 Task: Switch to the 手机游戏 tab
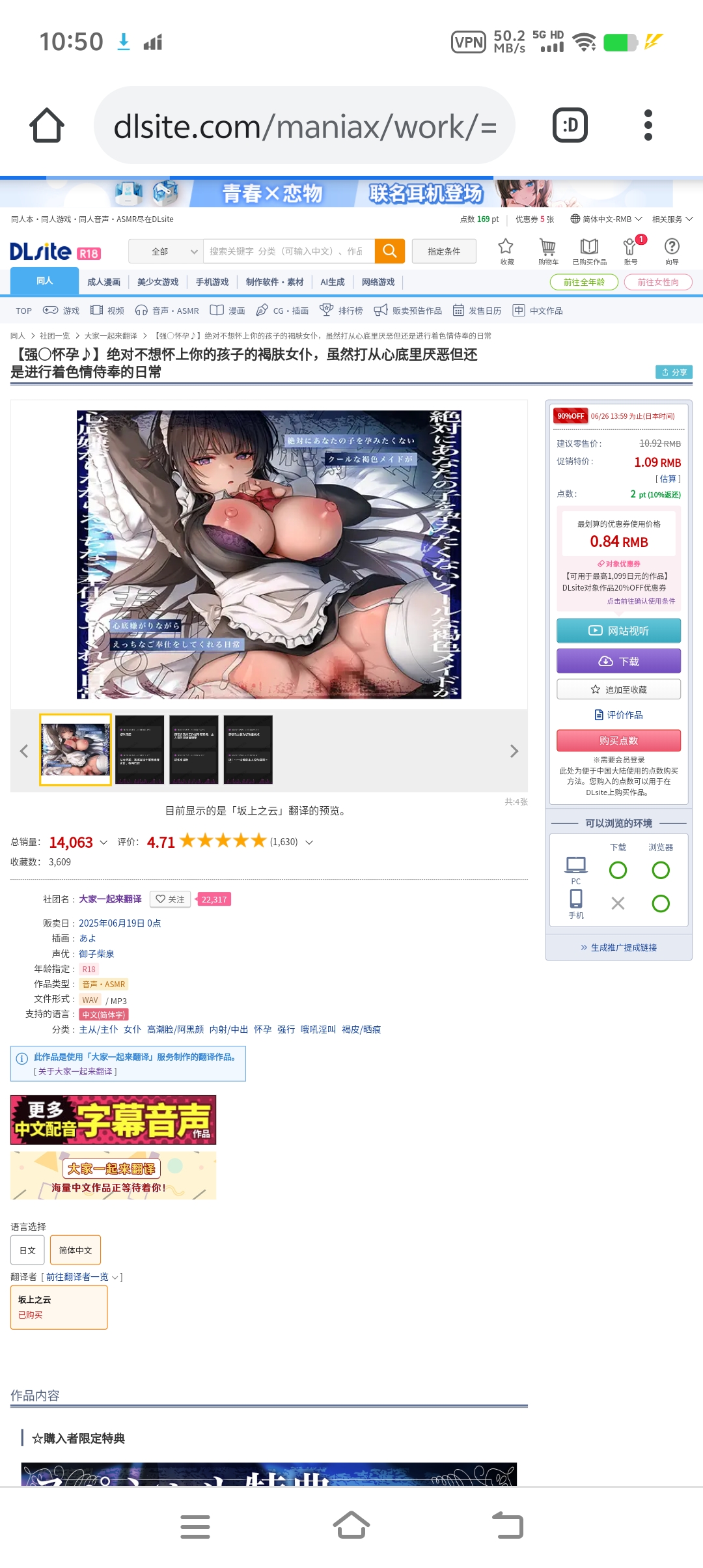pyautogui.click(x=212, y=282)
